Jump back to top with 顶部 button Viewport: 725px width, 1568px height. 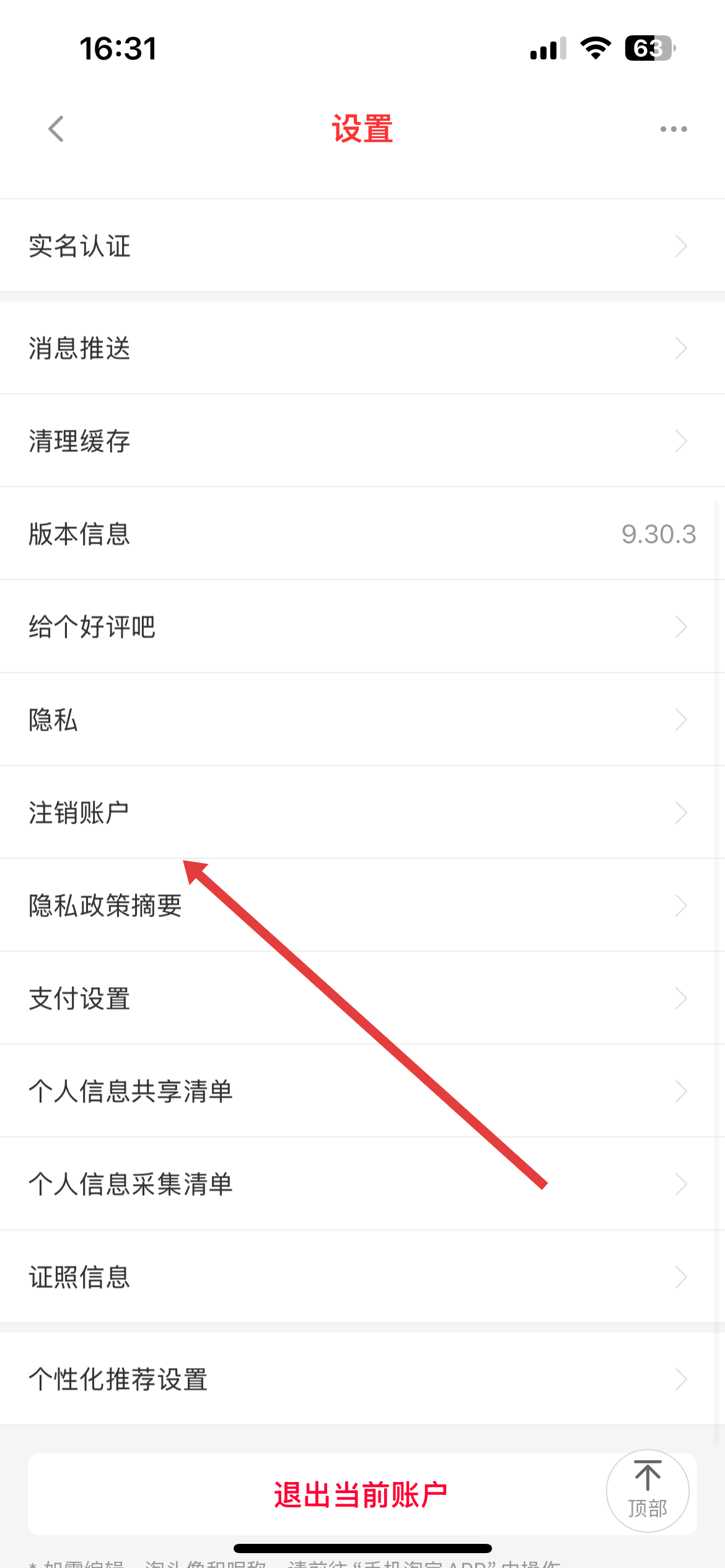click(648, 1491)
